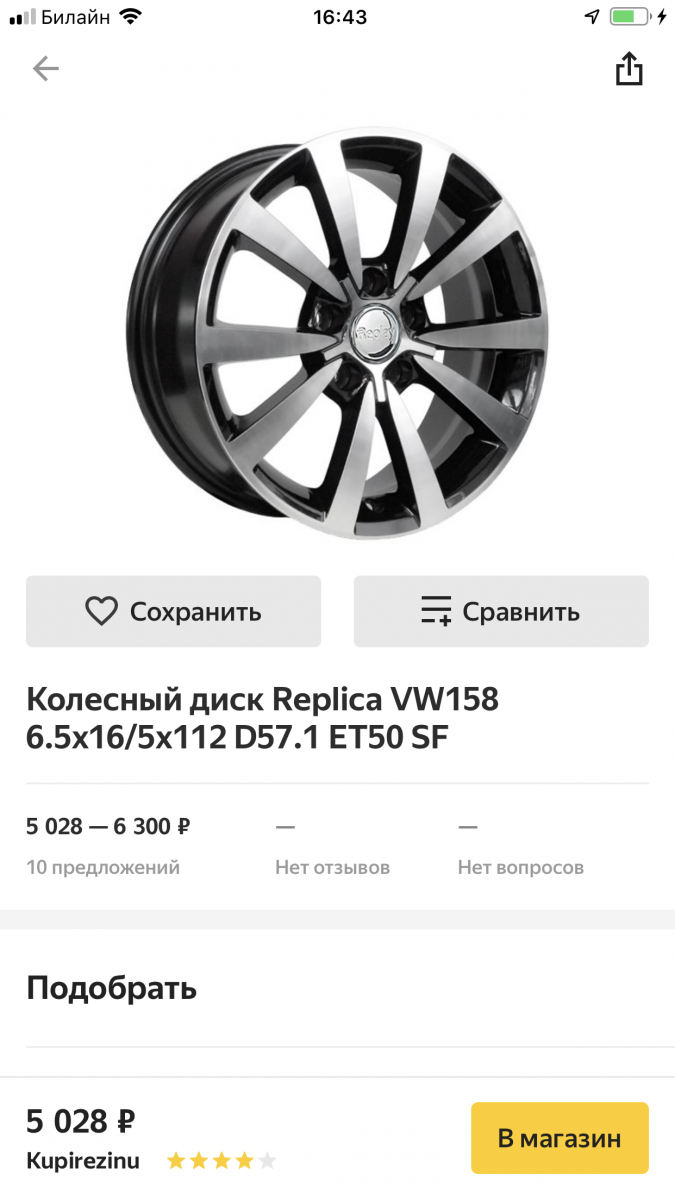Share this product via share icon
Screen dimensions: 675x1200
click(629, 69)
